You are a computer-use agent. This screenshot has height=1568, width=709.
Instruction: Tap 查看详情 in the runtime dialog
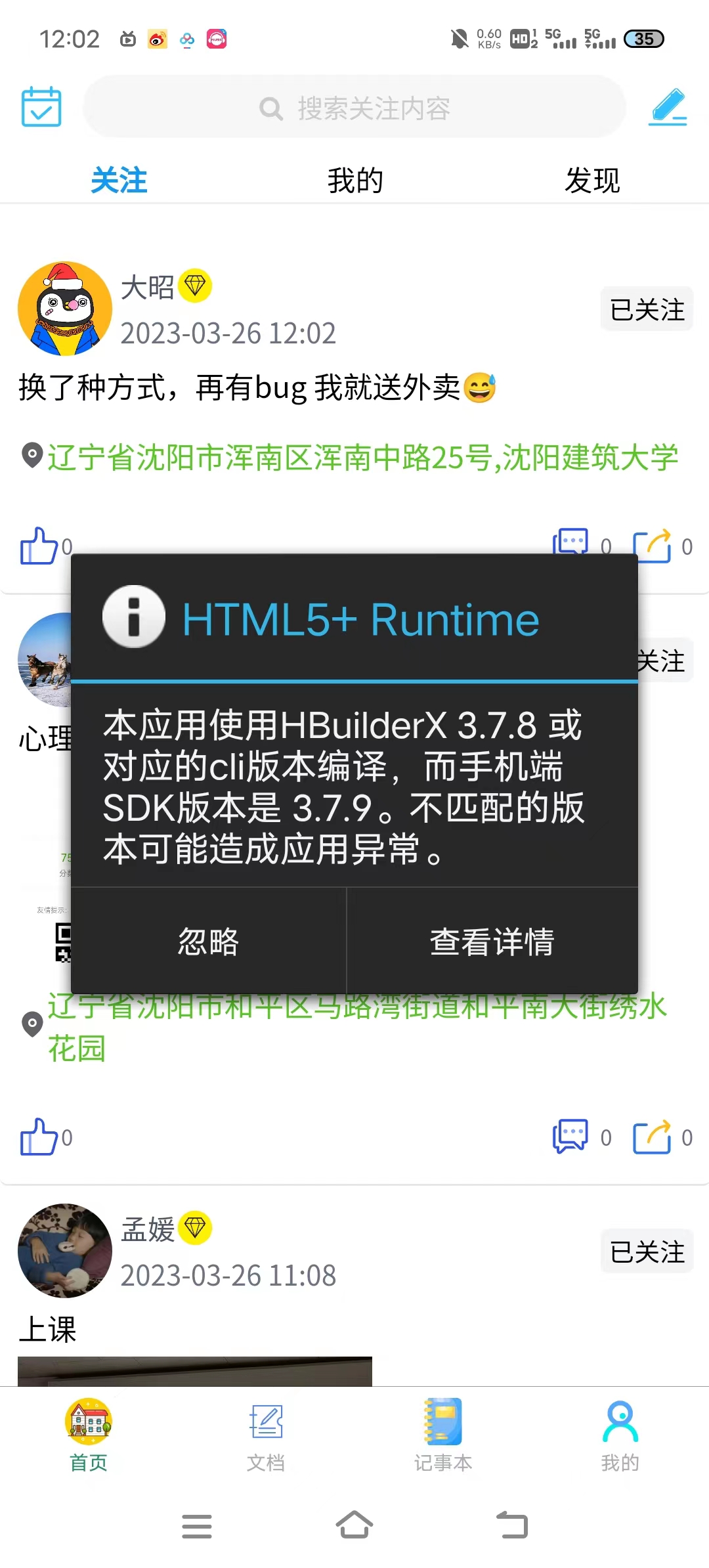click(492, 941)
